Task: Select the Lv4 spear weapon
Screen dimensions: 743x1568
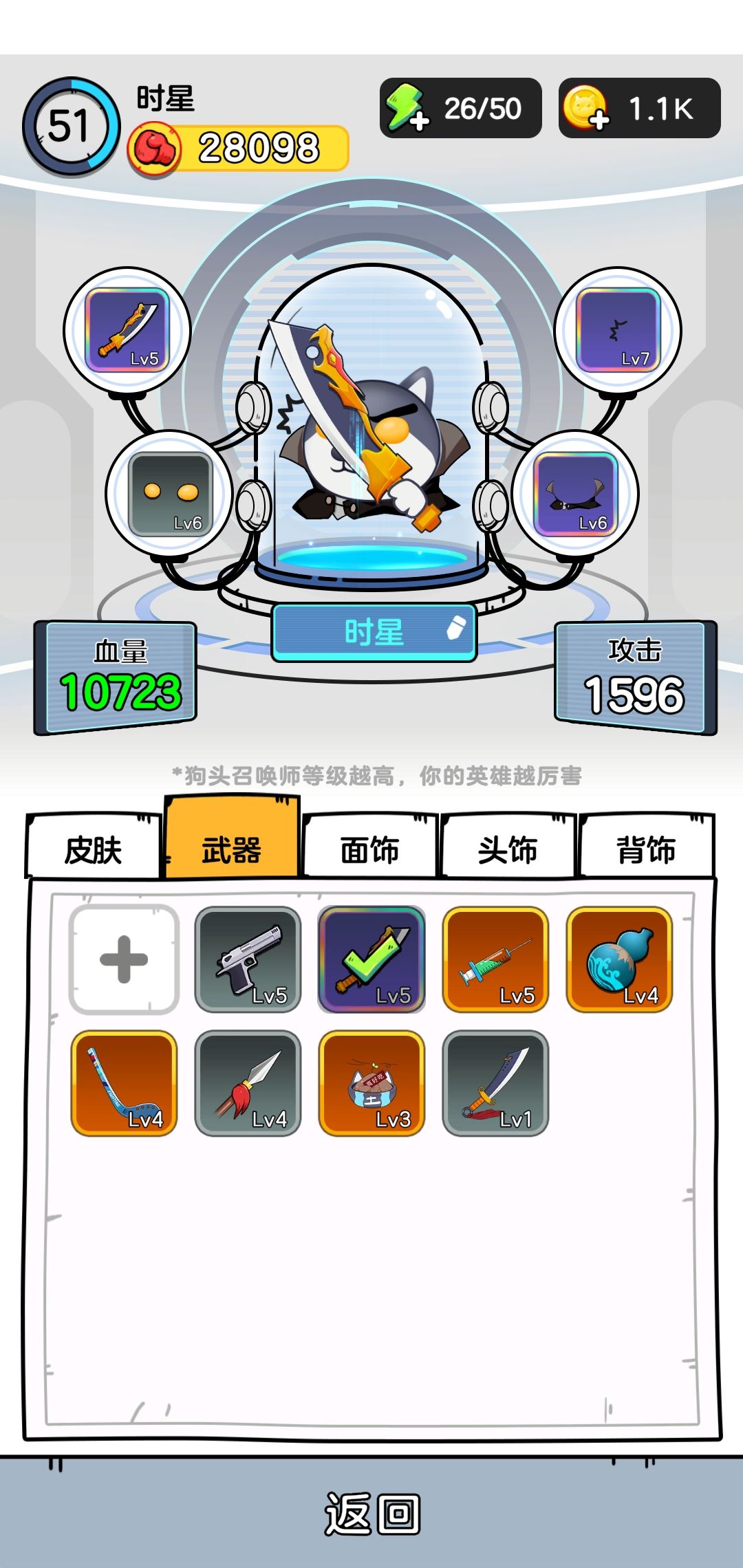Action: (249, 1083)
